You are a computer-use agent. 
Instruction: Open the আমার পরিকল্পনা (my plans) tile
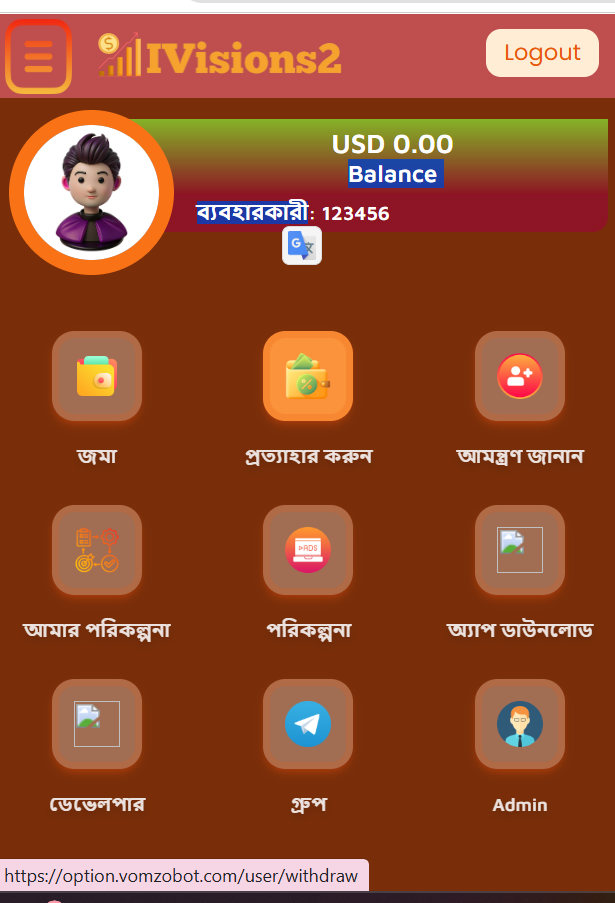point(97,550)
